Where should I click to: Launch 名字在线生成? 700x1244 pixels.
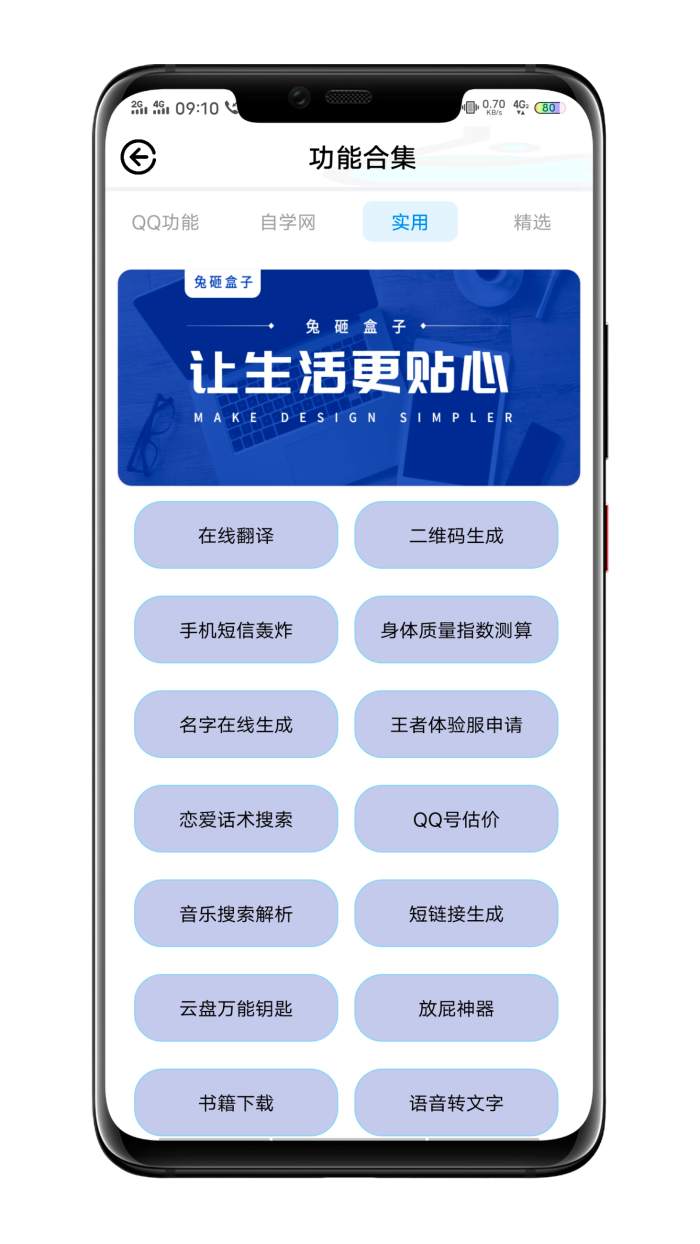click(236, 724)
